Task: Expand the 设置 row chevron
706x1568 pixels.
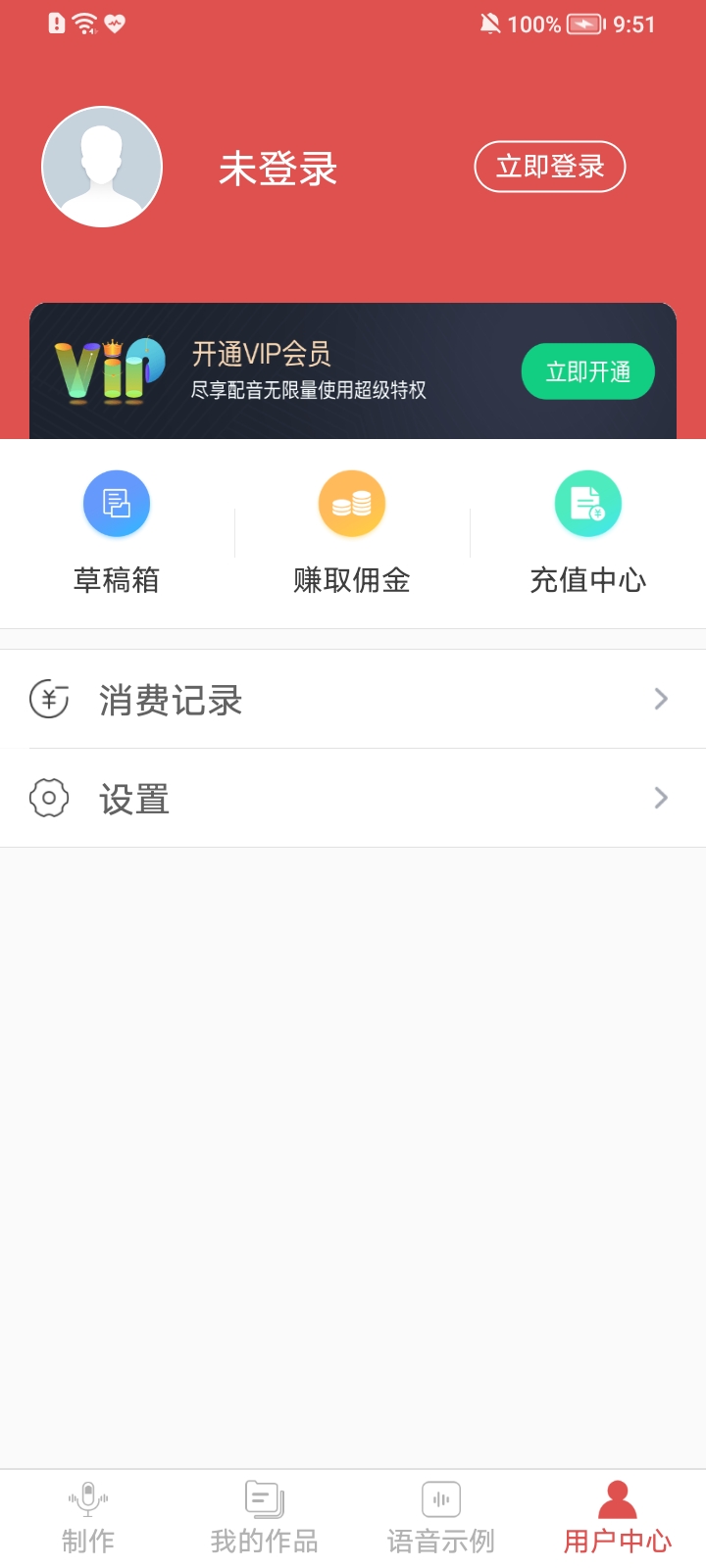Action: (661, 798)
